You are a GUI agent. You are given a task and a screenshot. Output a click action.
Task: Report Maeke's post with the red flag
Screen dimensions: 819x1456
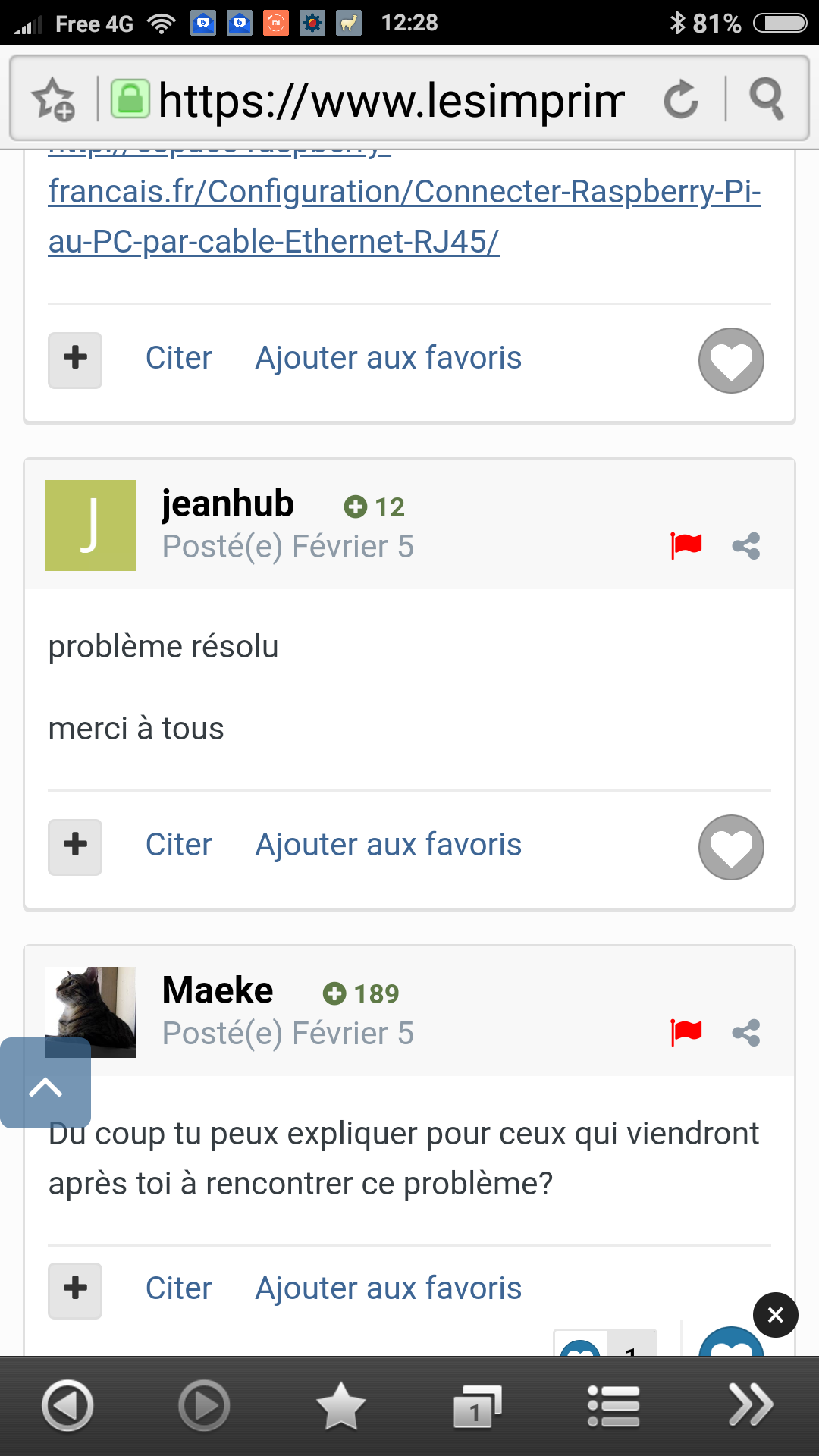(686, 1032)
